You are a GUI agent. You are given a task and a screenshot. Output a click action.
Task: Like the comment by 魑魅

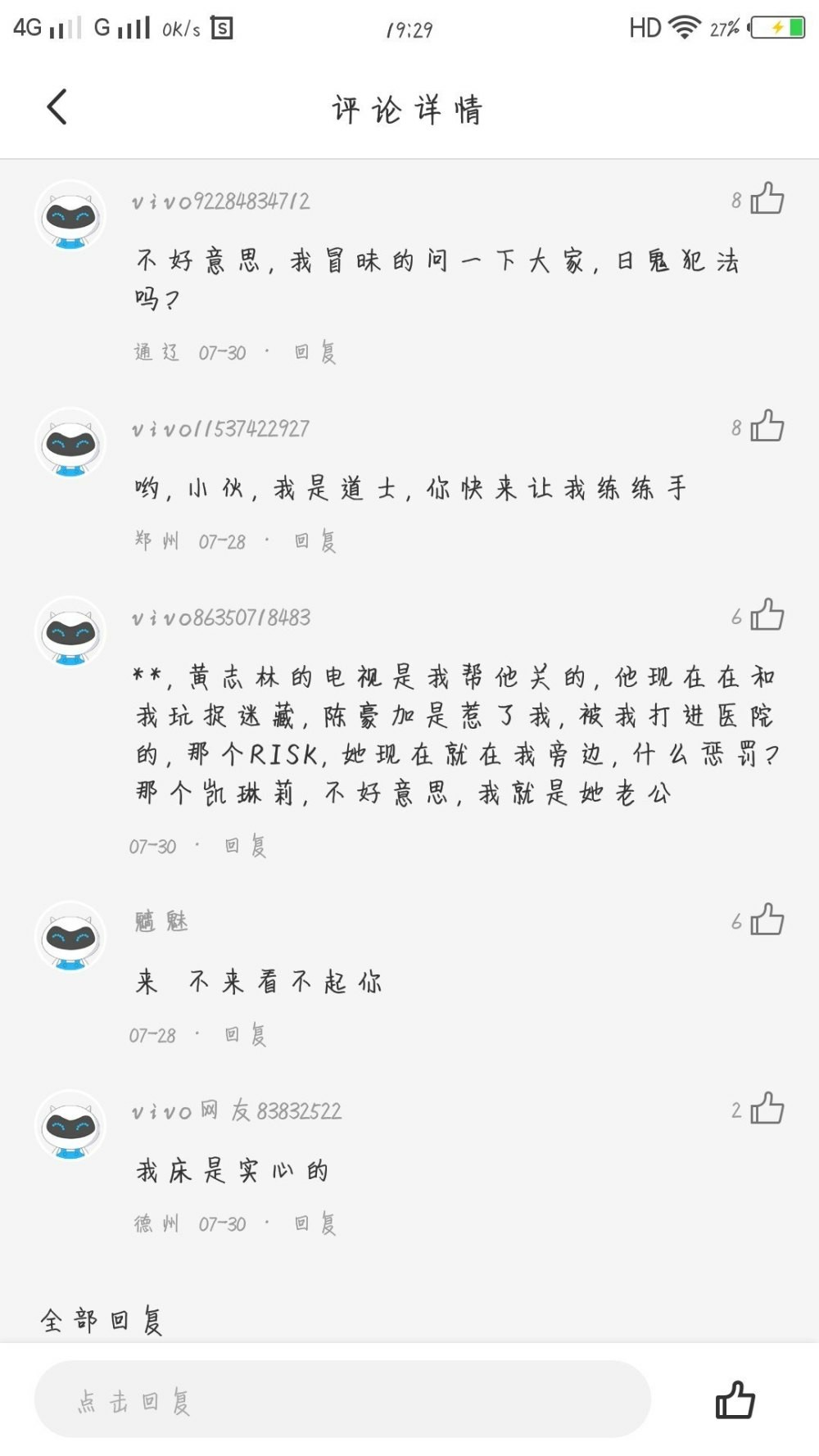coord(767,920)
